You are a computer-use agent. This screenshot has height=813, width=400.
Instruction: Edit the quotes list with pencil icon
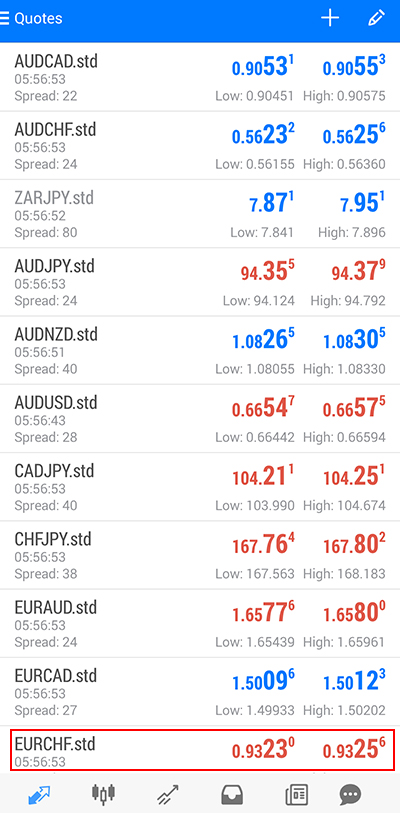[x=376, y=18]
